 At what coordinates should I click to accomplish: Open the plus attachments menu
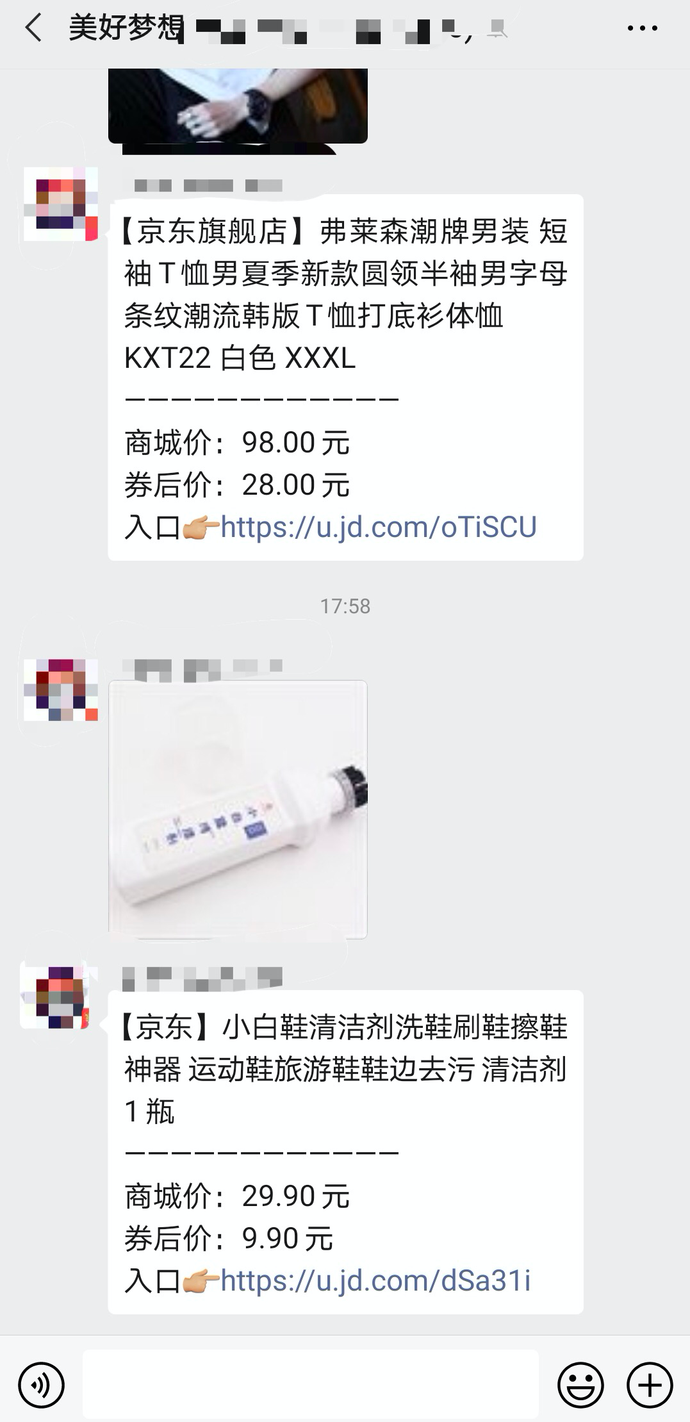649,1385
